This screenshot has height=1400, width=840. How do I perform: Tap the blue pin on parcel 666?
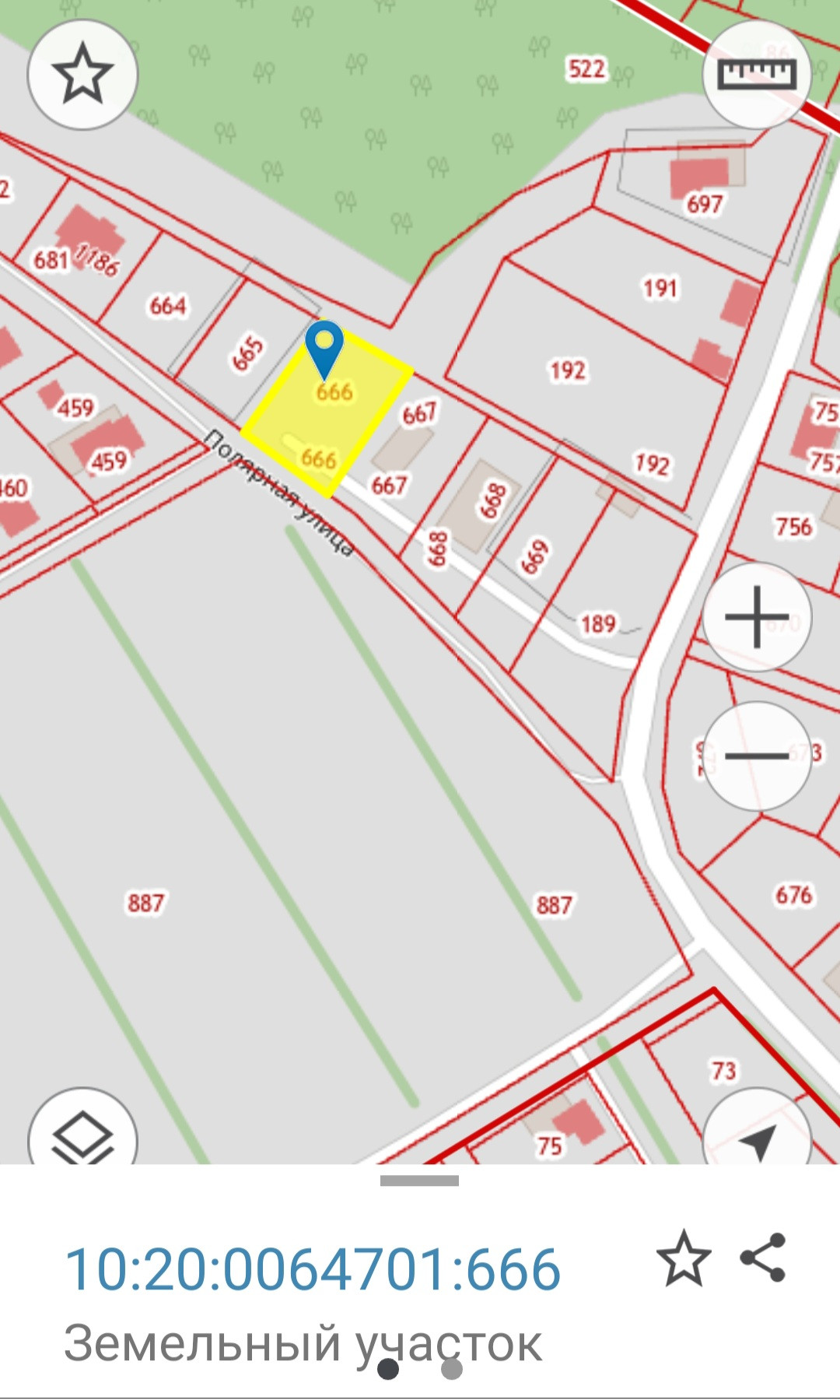coord(324,348)
